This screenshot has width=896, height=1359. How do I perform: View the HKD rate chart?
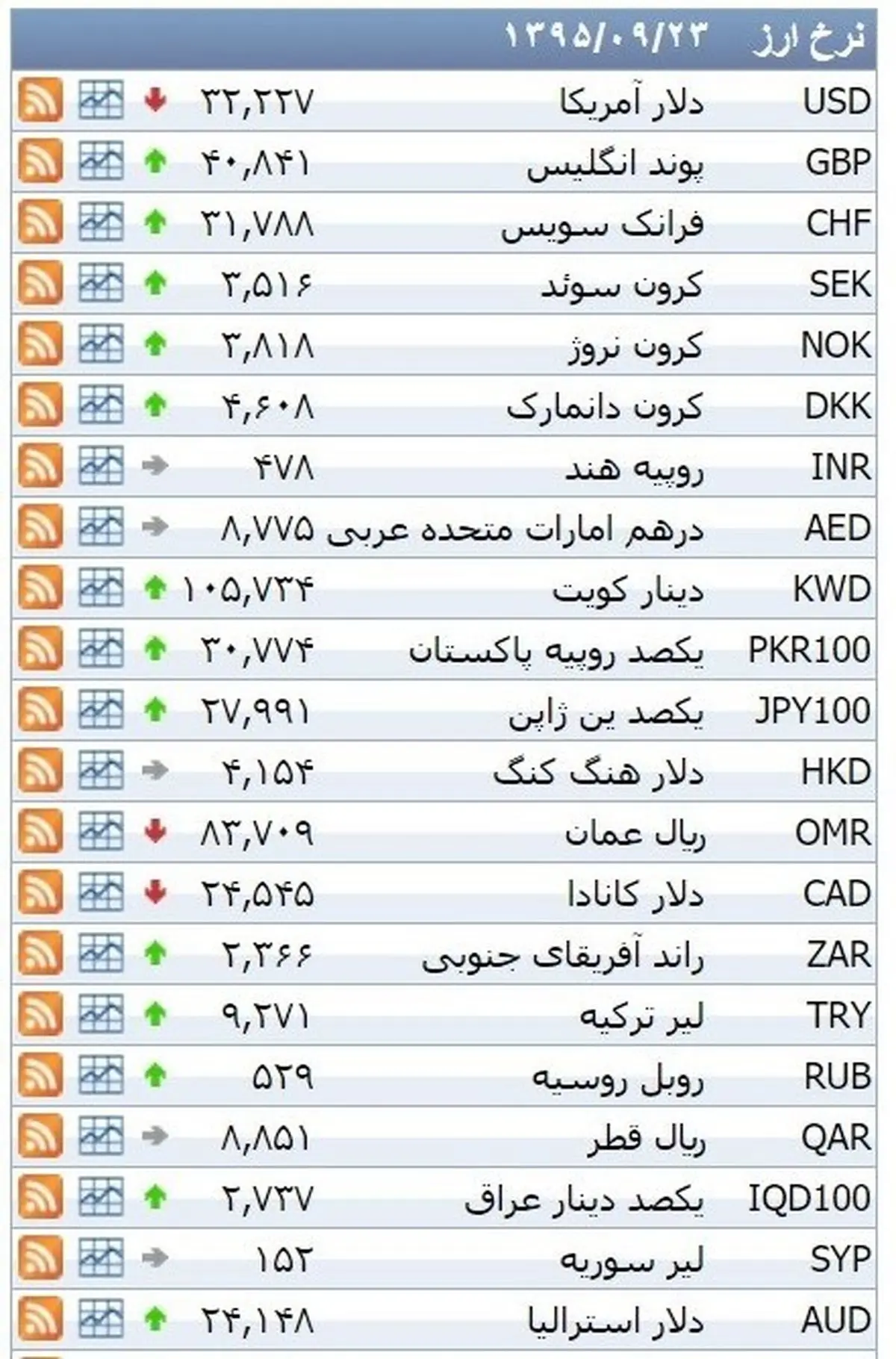101,771
